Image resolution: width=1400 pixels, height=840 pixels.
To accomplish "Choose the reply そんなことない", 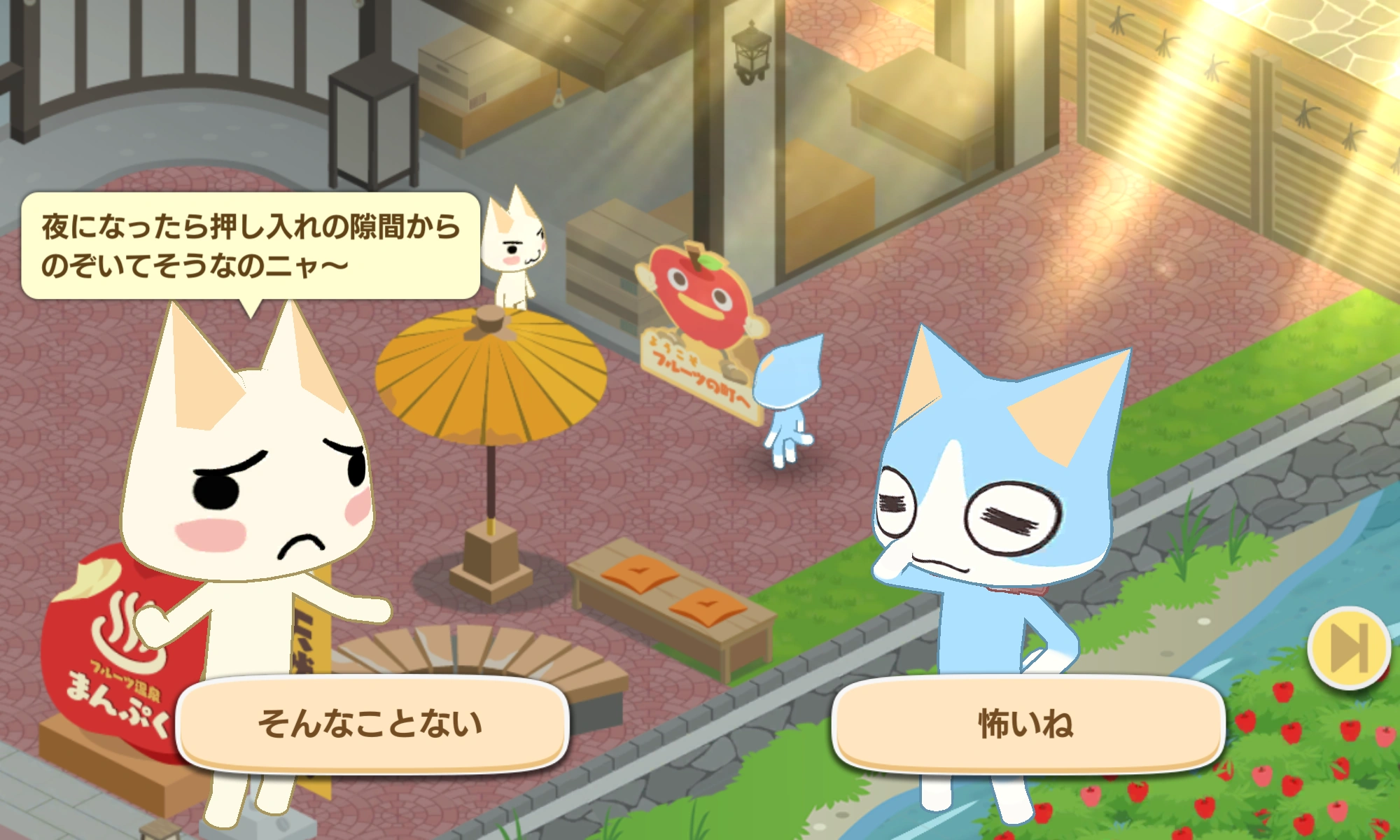I will pos(371,724).
